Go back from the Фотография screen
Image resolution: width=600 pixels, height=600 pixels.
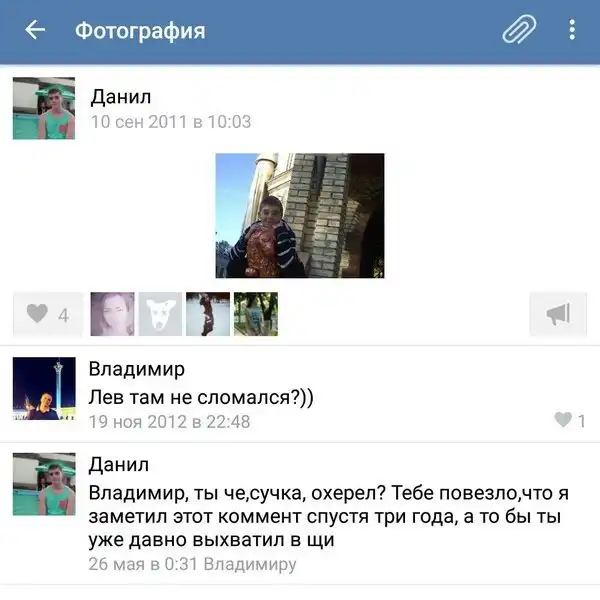click(x=36, y=30)
